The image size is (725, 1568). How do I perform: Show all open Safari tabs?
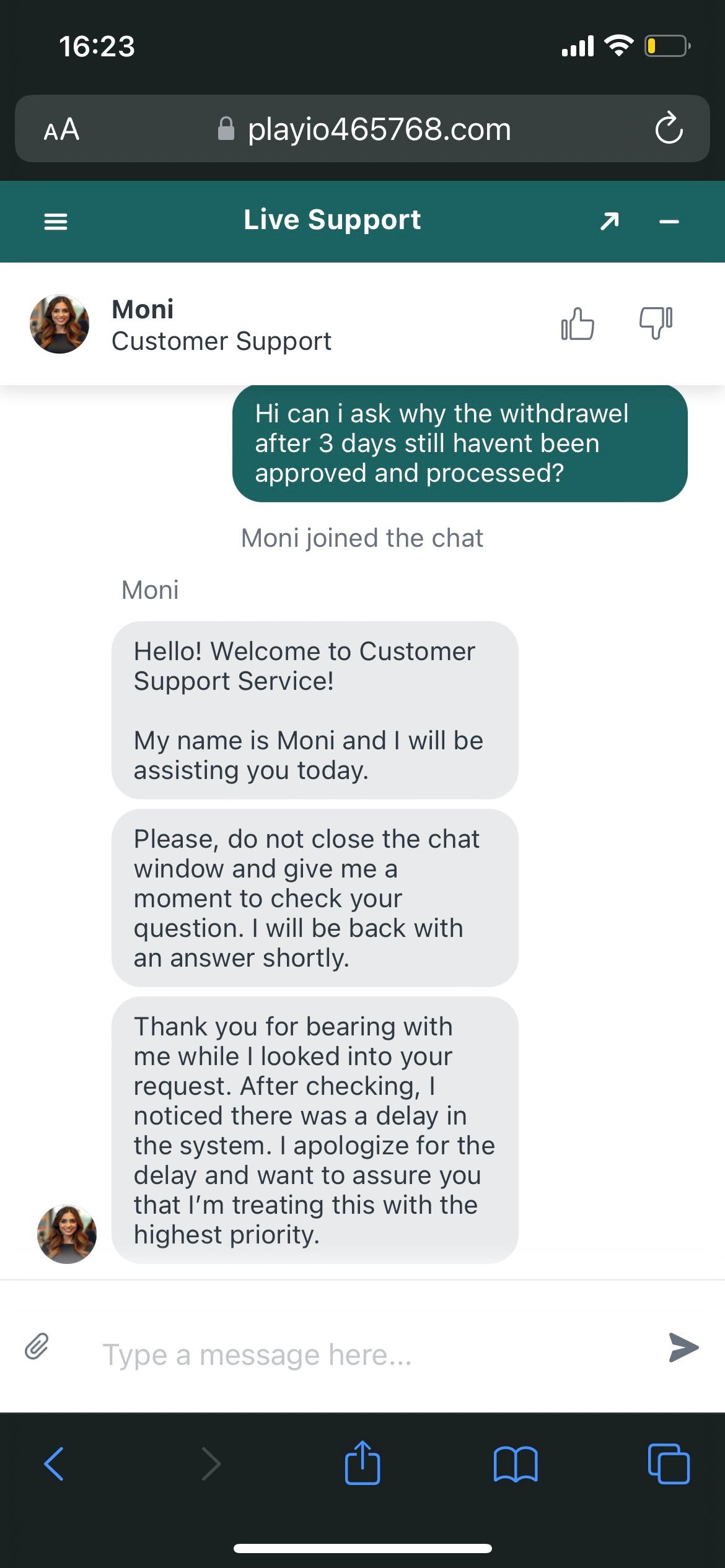pyautogui.click(x=669, y=1463)
